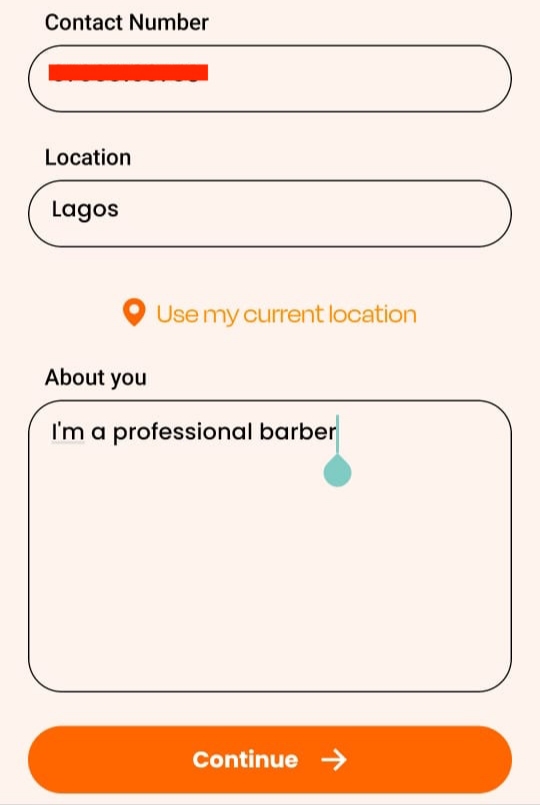Screen dimensions: 540x805
Task: Select Use my current location
Action: (x=269, y=313)
